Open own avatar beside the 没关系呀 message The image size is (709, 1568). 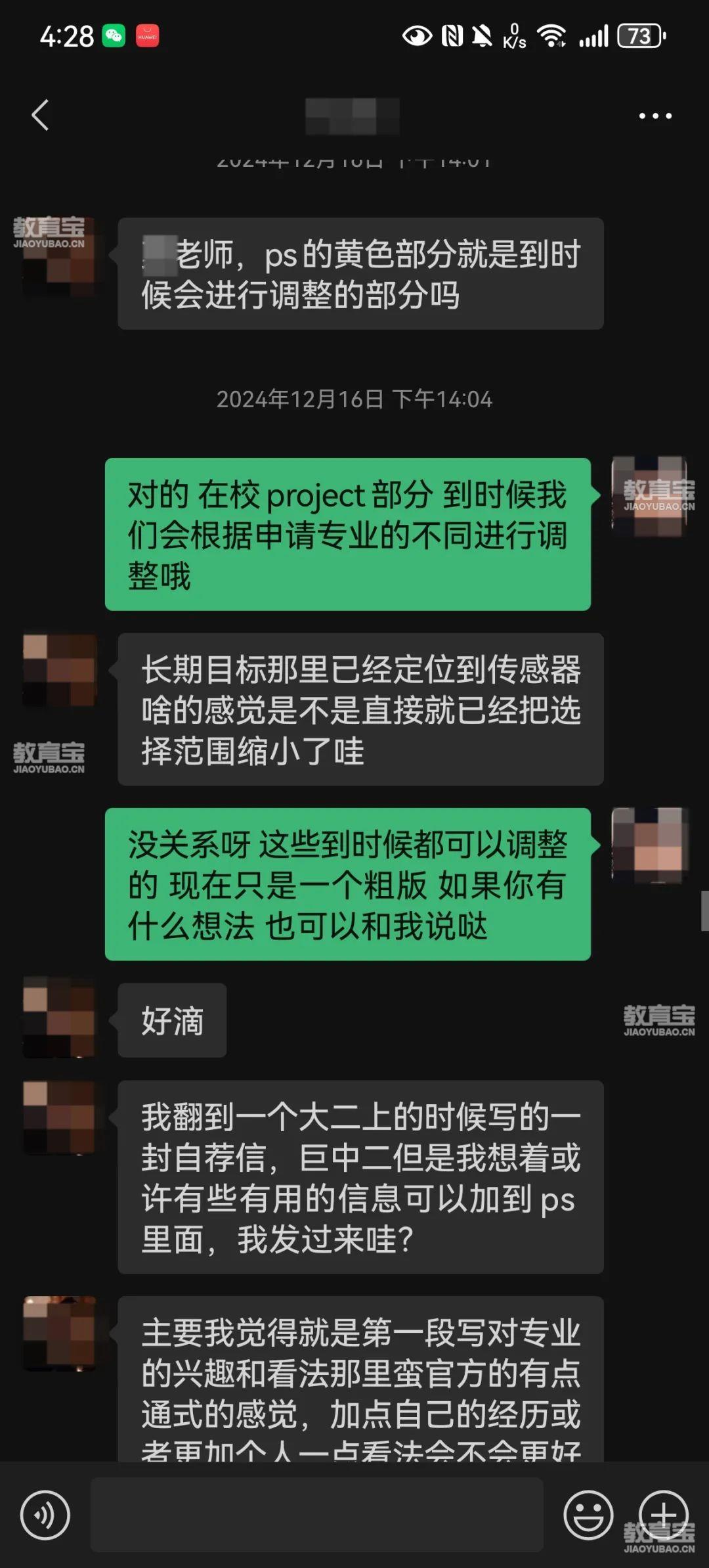point(649,844)
